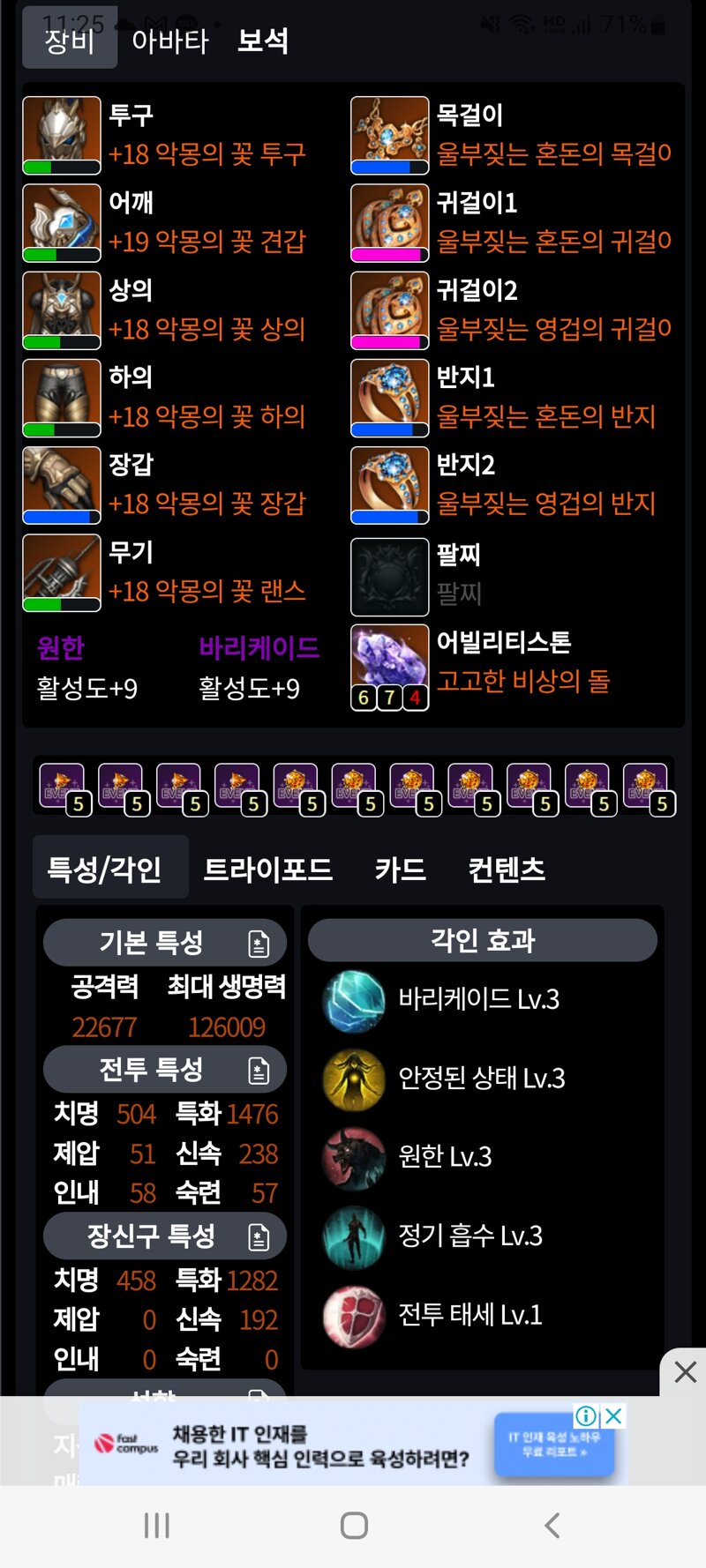This screenshot has width=706, height=1568.
Task: Open details icon next to 기본 특성
Action: point(259,944)
